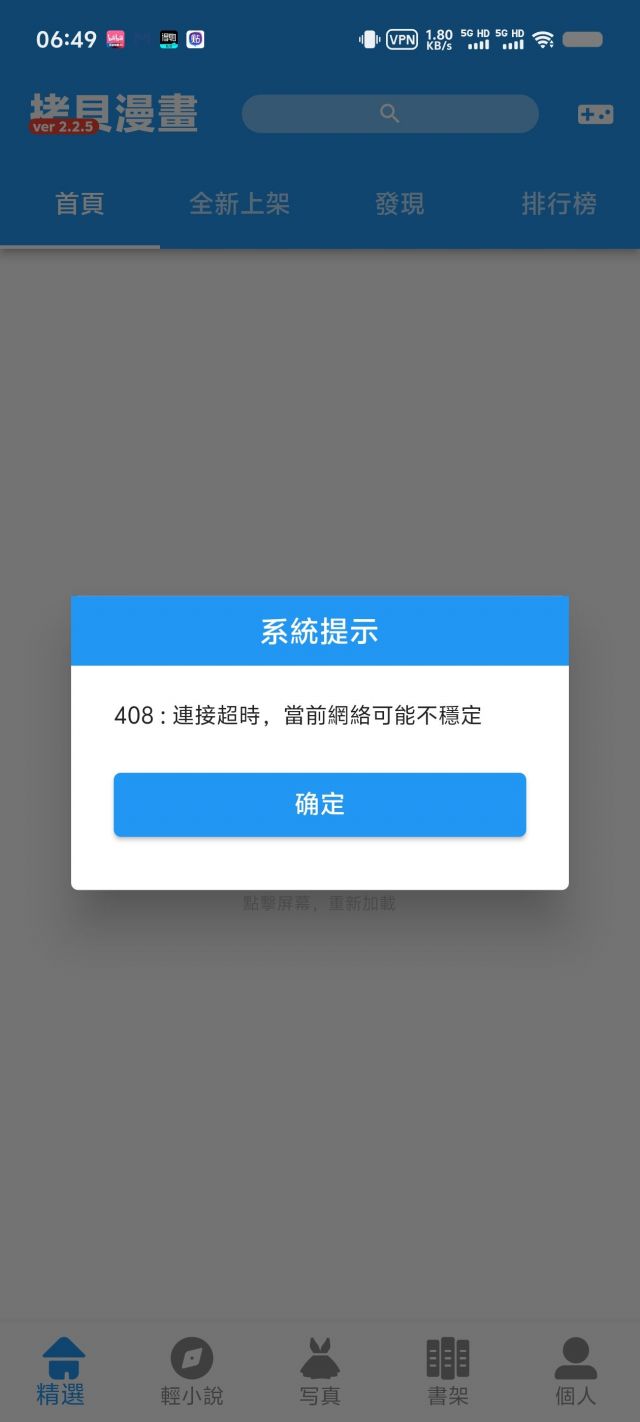Switch to the 全新上架 tab

240,204
